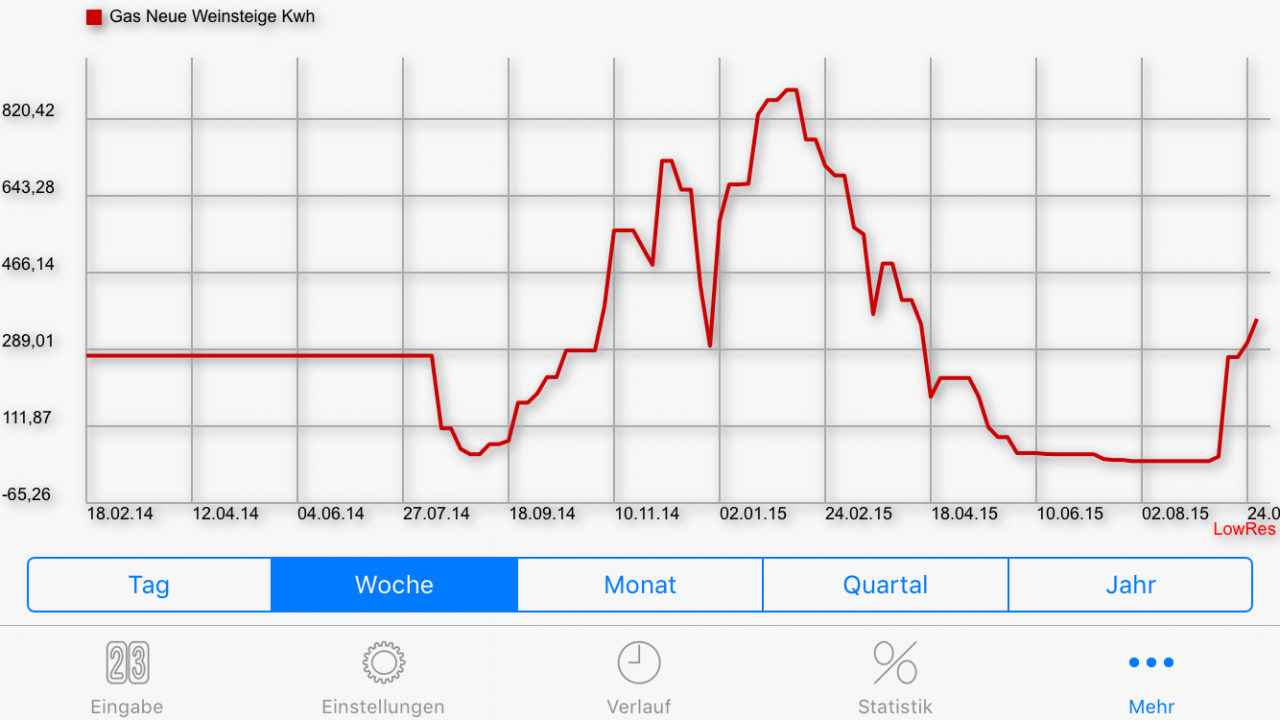Image resolution: width=1280 pixels, height=720 pixels.
Task: Go to Einstellungen
Action: (x=383, y=677)
